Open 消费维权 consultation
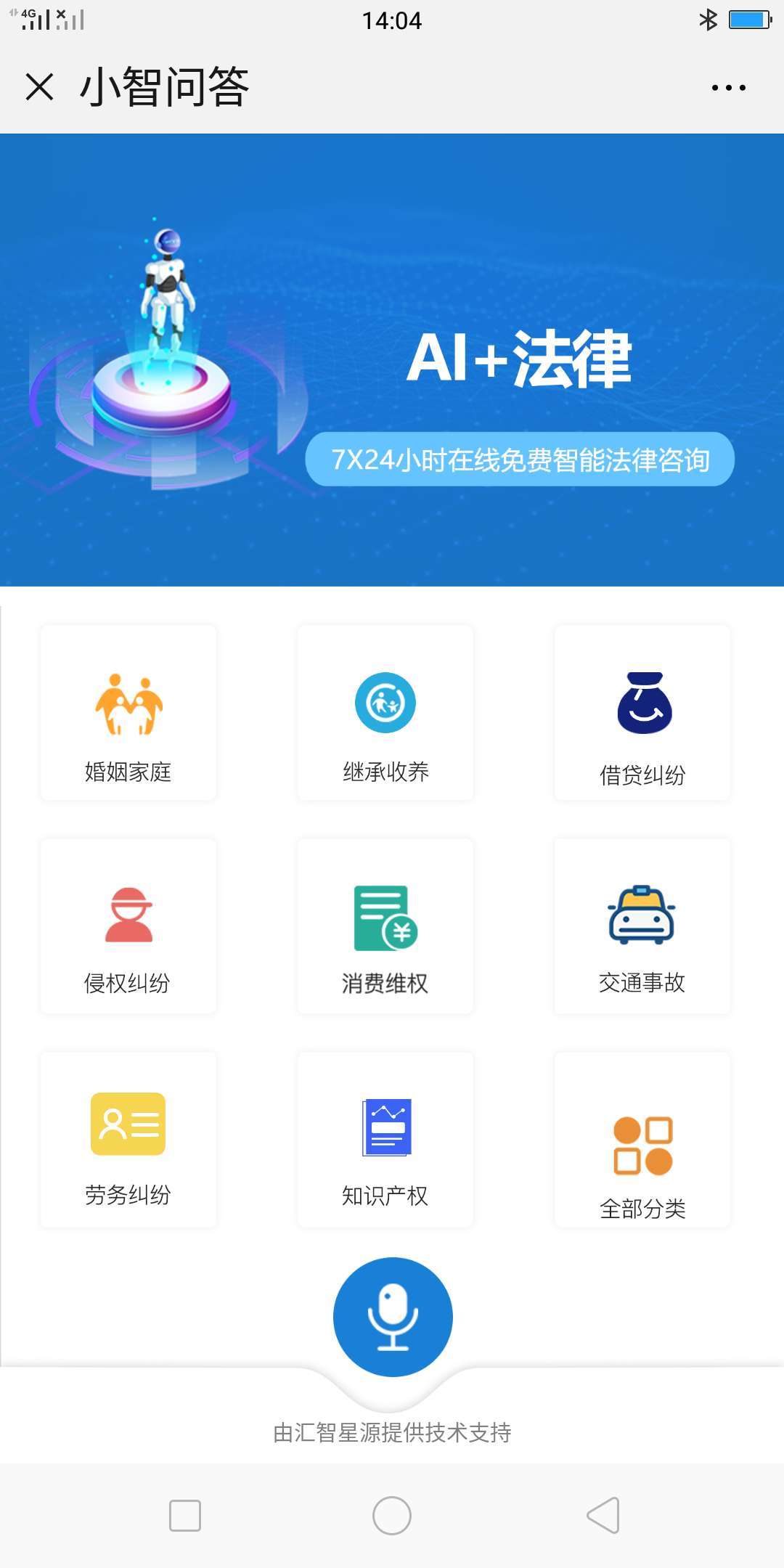This screenshot has width=784, height=1568. pyautogui.click(x=385, y=927)
